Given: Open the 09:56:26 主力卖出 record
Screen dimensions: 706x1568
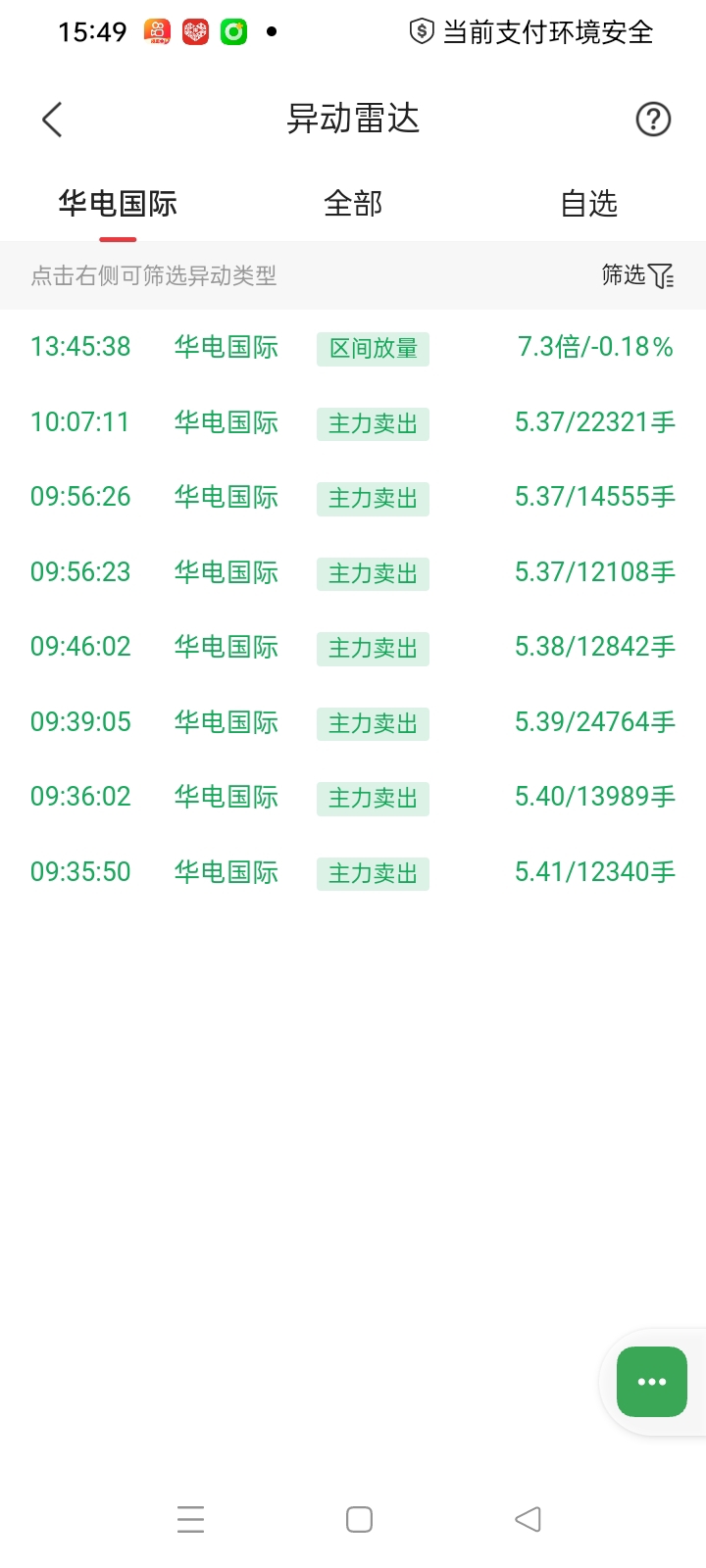Looking at the screenshot, I should point(353,497).
